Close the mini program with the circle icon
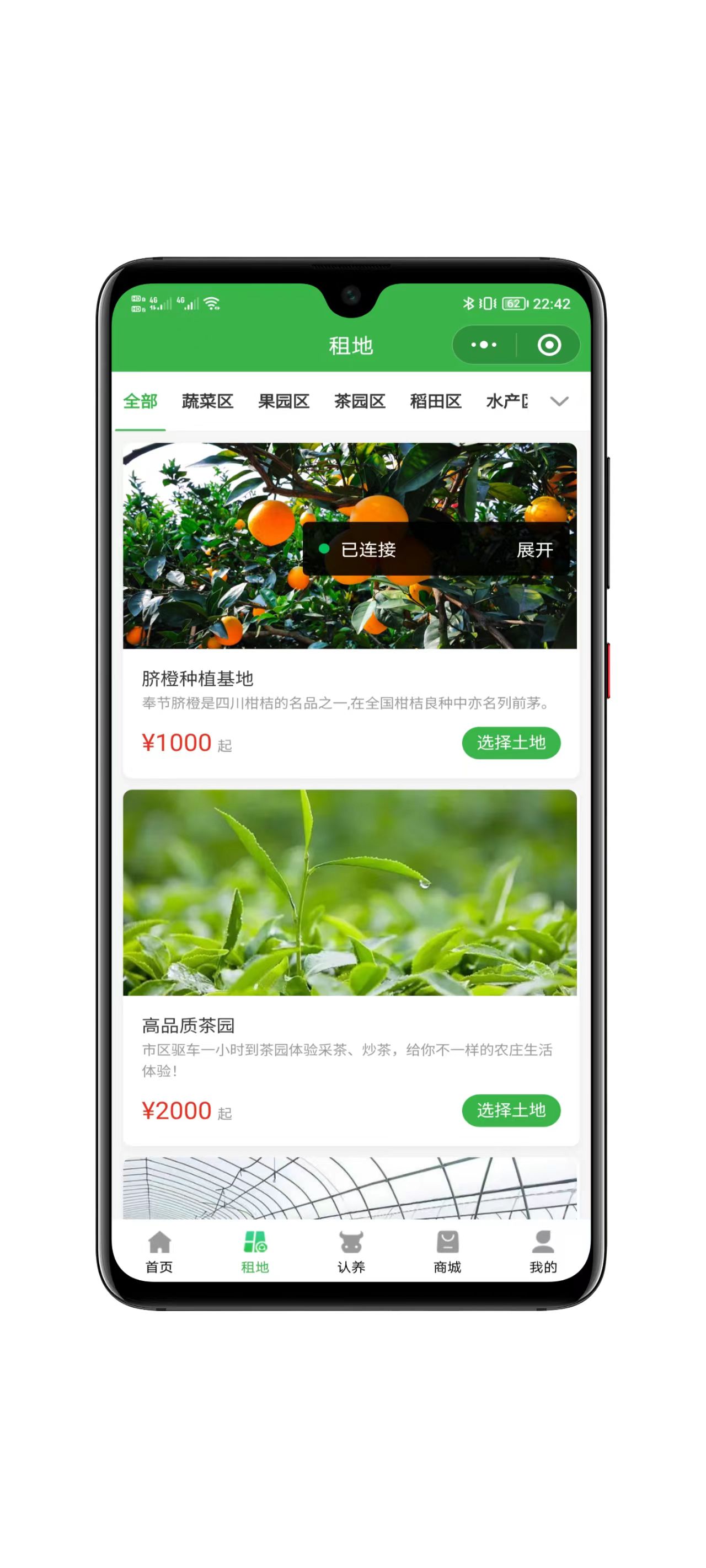This screenshot has height=1568, width=706. pyautogui.click(x=549, y=345)
